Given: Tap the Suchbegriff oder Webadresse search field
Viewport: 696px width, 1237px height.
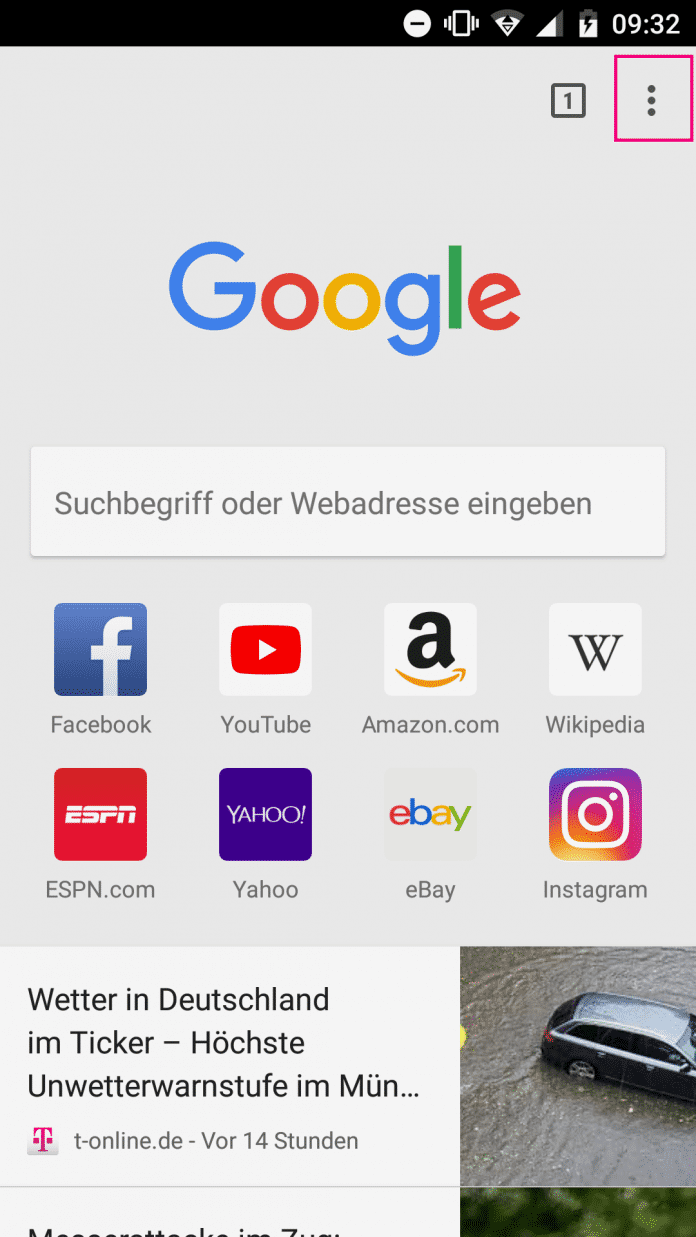Looking at the screenshot, I should point(347,502).
